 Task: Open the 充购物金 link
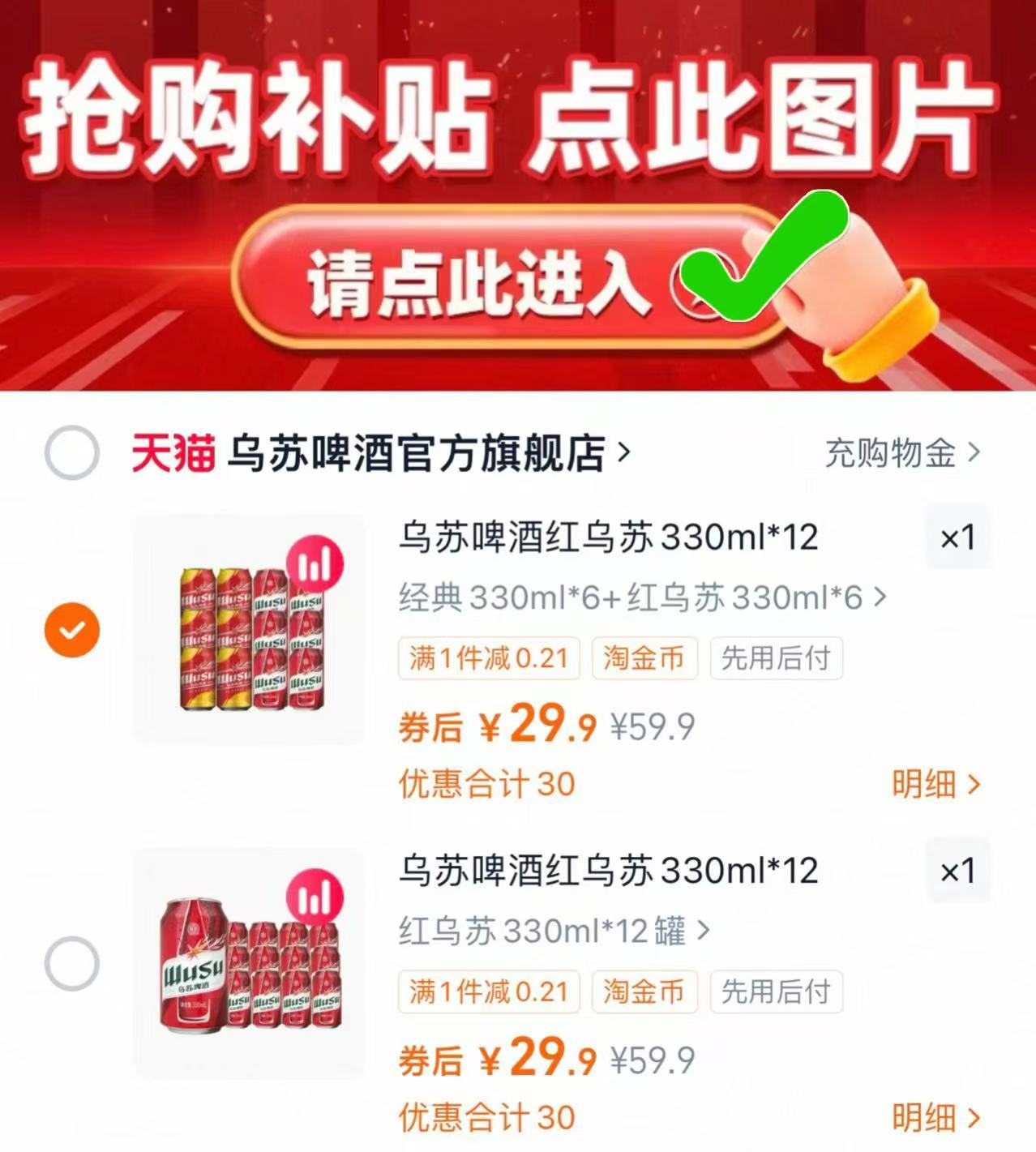pyautogui.click(x=900, y=452)
